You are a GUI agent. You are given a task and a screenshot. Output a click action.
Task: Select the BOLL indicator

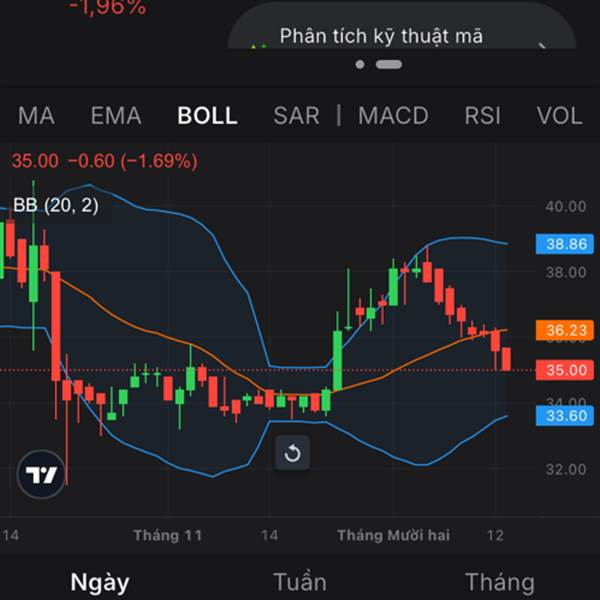coord(207,116)
